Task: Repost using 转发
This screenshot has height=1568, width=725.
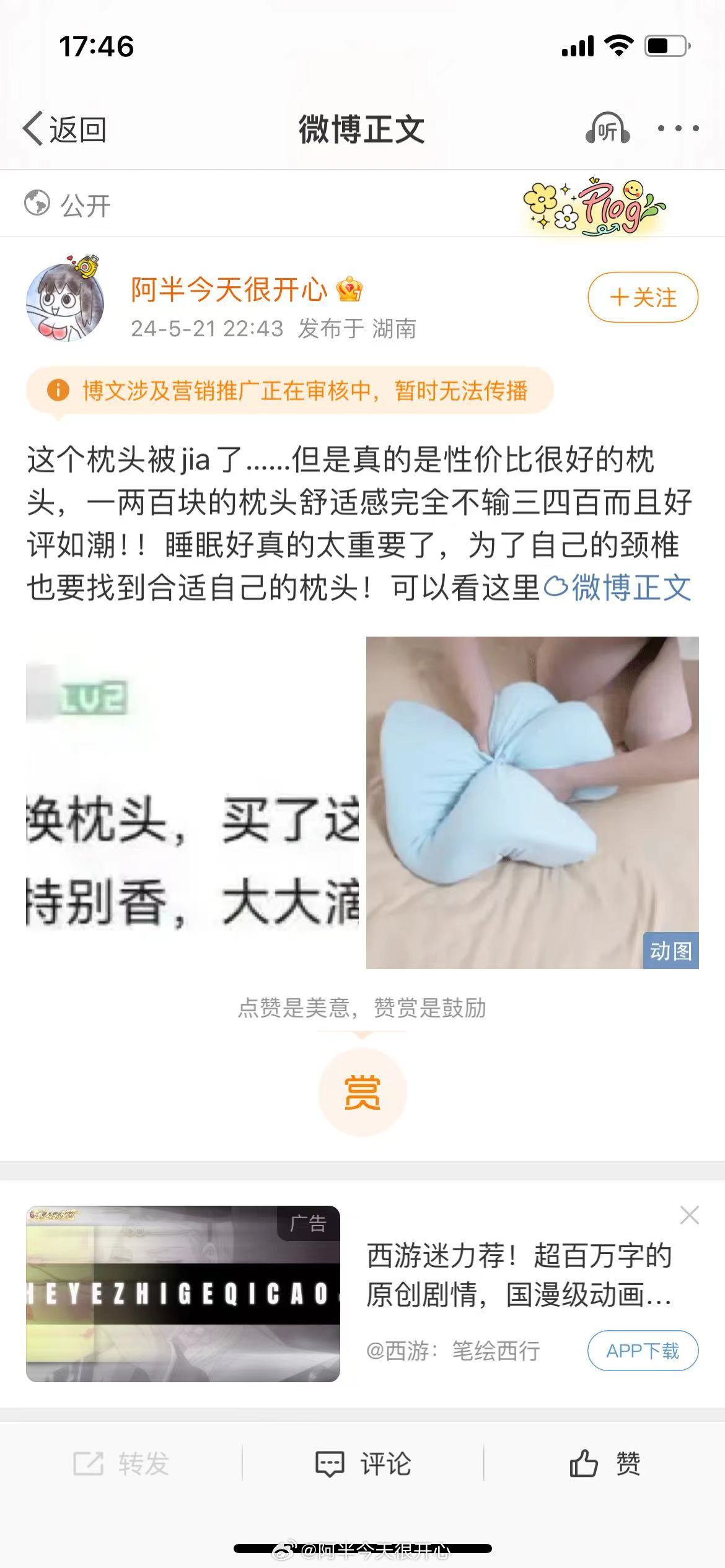Action: coord(121,1463)
